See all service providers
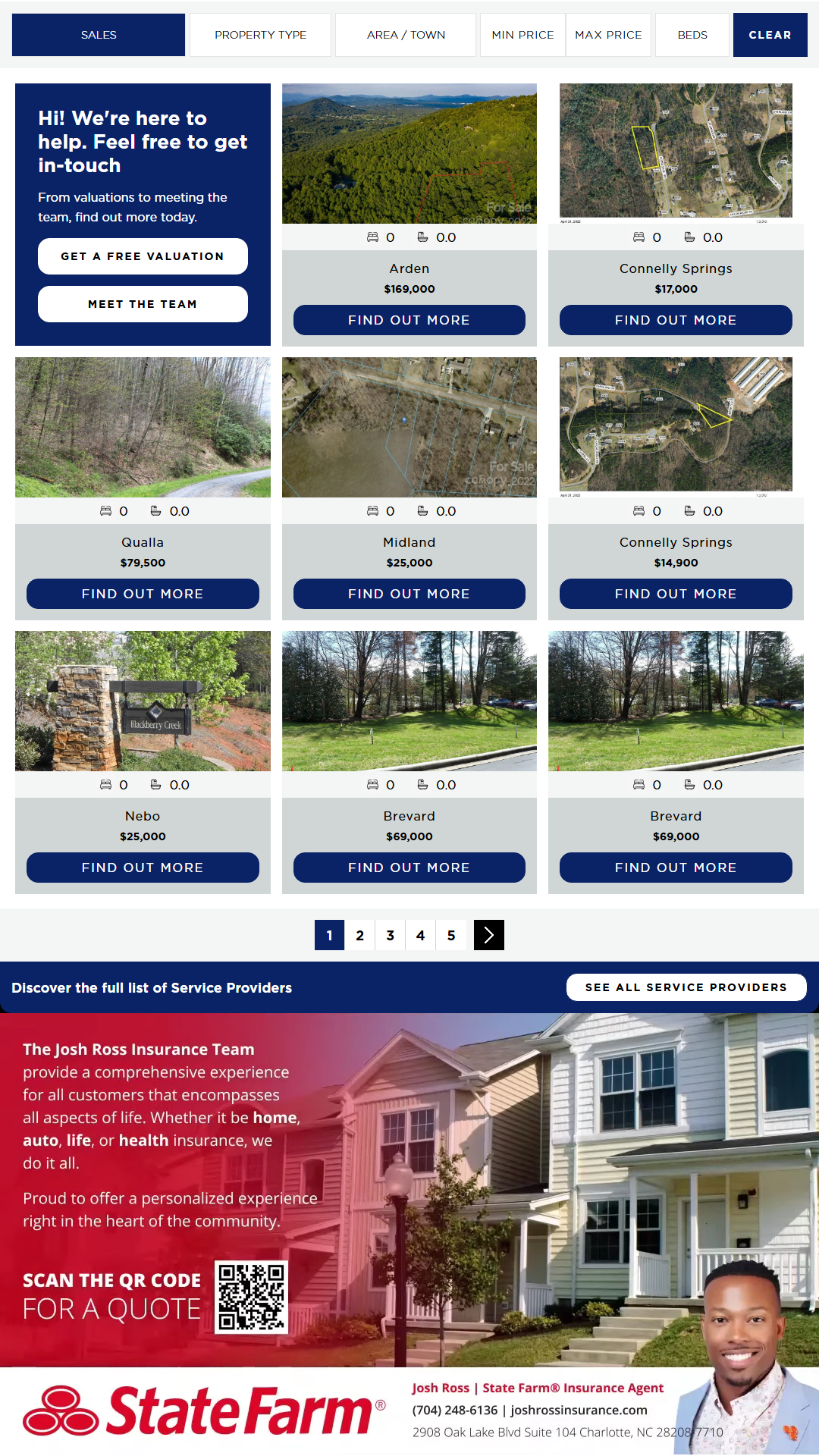The height and width of the screenshot is (1456, 819). pyautogui.click(x=686, y=987)
